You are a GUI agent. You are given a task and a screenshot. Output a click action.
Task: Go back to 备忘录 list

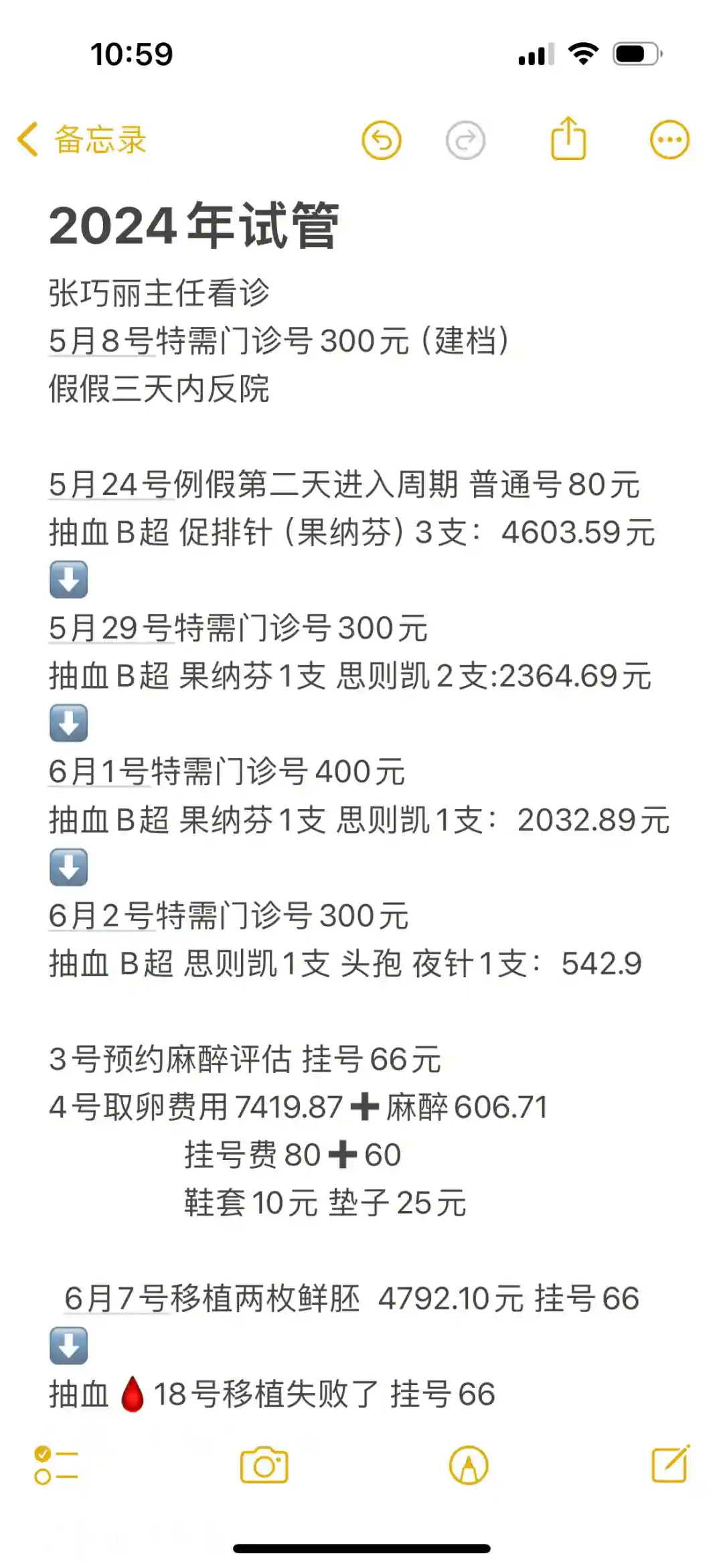click(82, 140)
